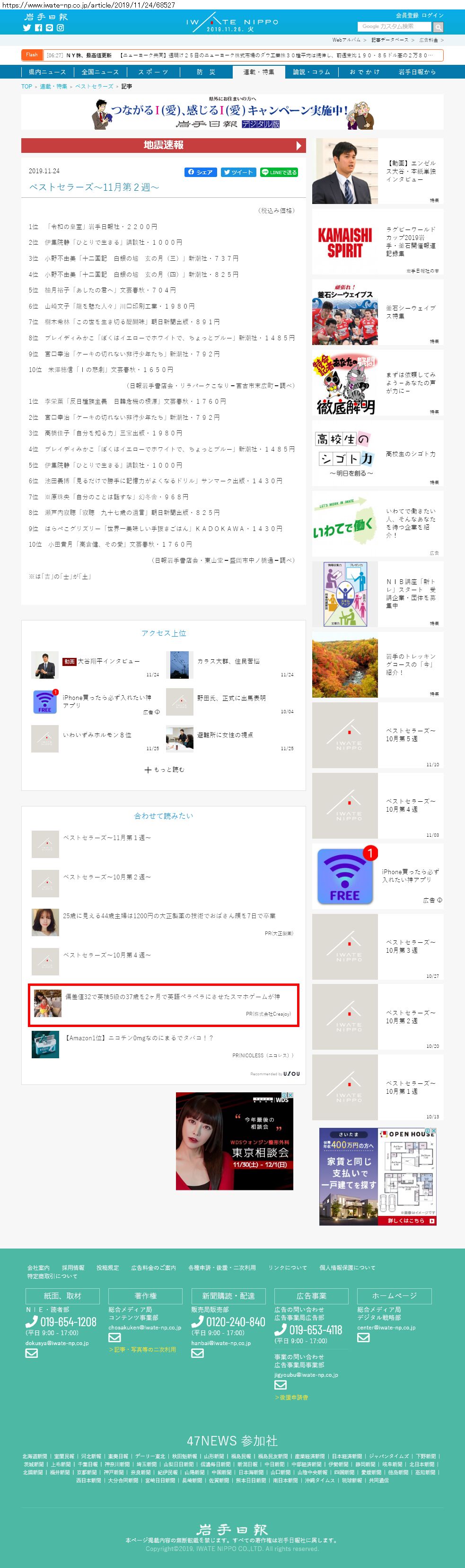
Task: Send the article via LINEで送る
Action: click(279, 172)
